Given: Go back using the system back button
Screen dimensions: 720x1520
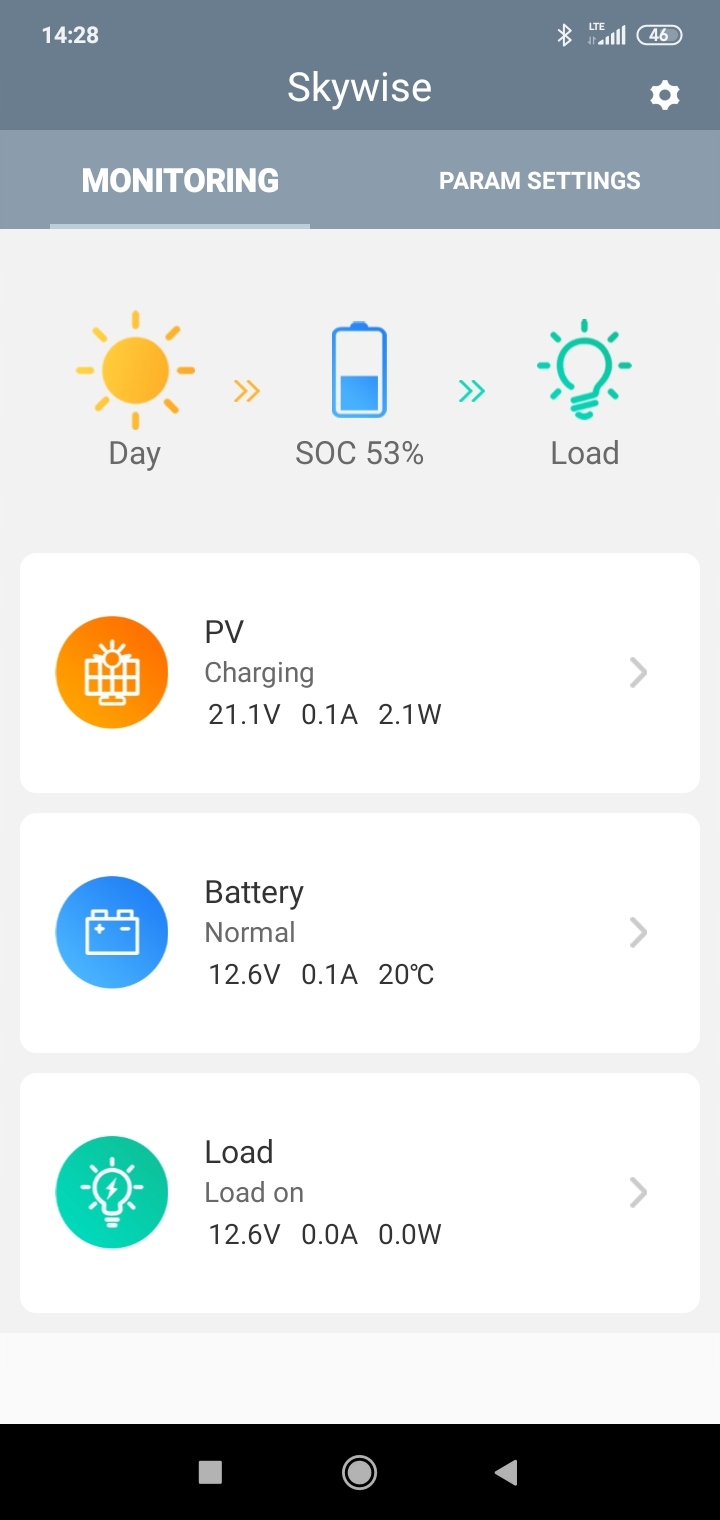Looking at the screenshot, I should (x=506, y=1472).
